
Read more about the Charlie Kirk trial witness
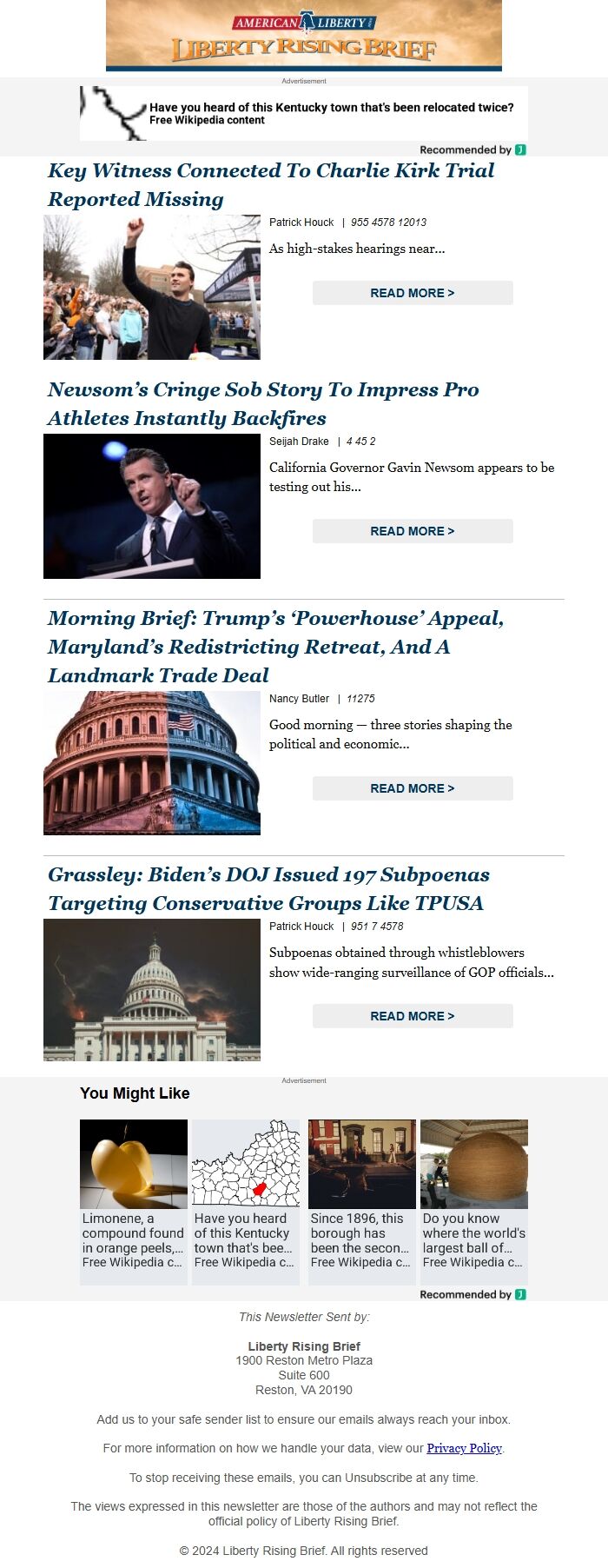413,293
